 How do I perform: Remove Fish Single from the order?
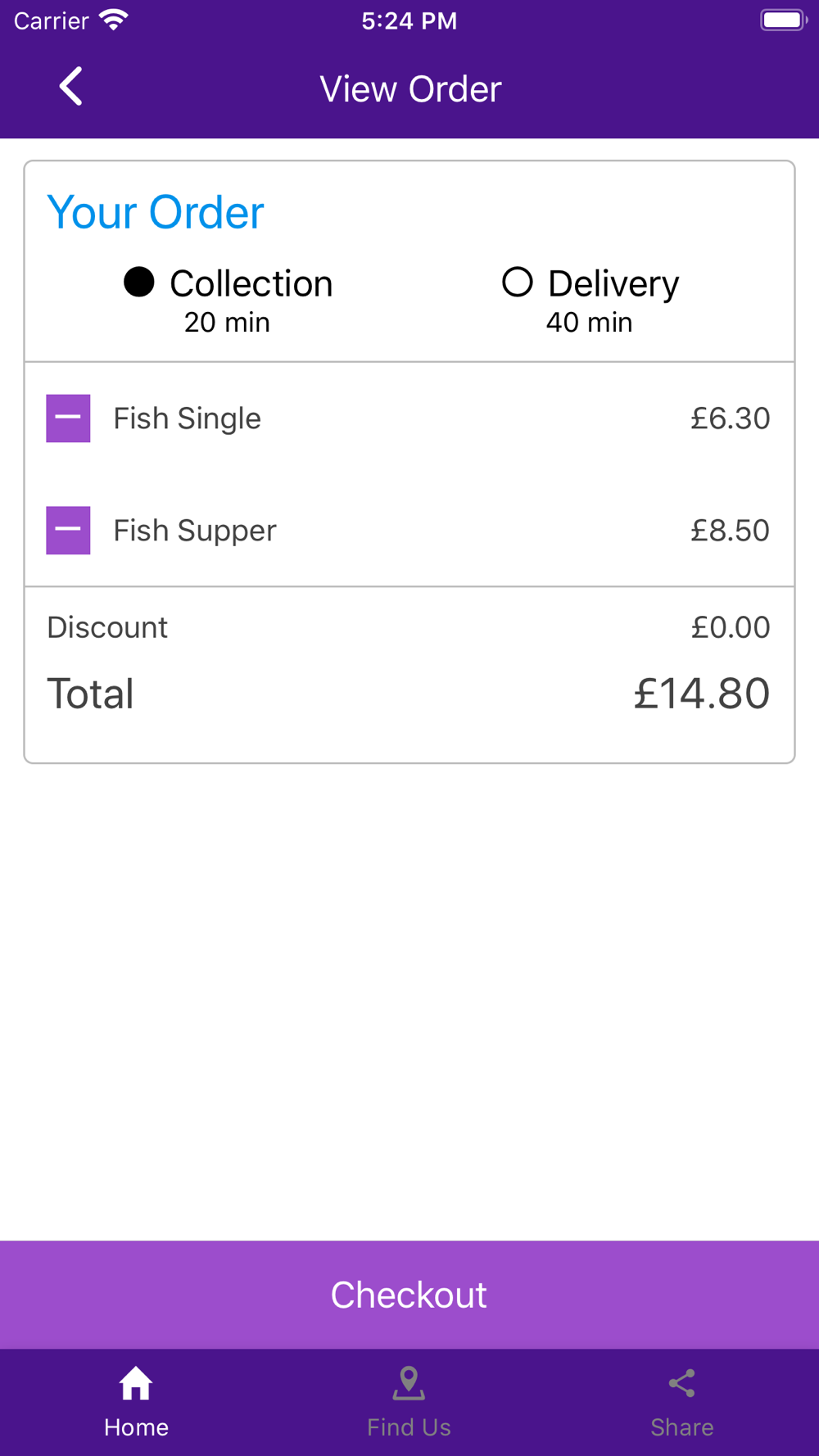point(68,418)
